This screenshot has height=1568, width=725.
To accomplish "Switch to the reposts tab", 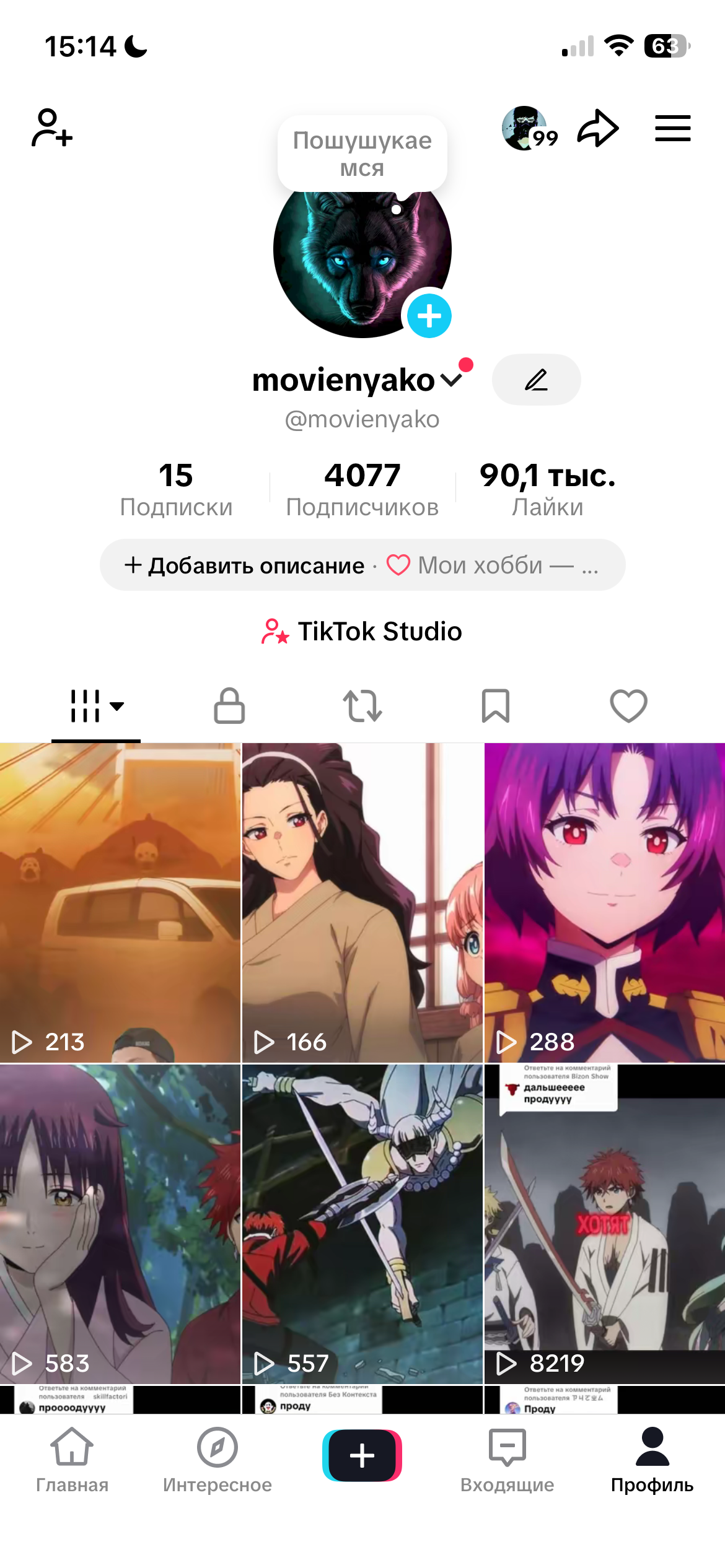I will click(x=362, y=706).
